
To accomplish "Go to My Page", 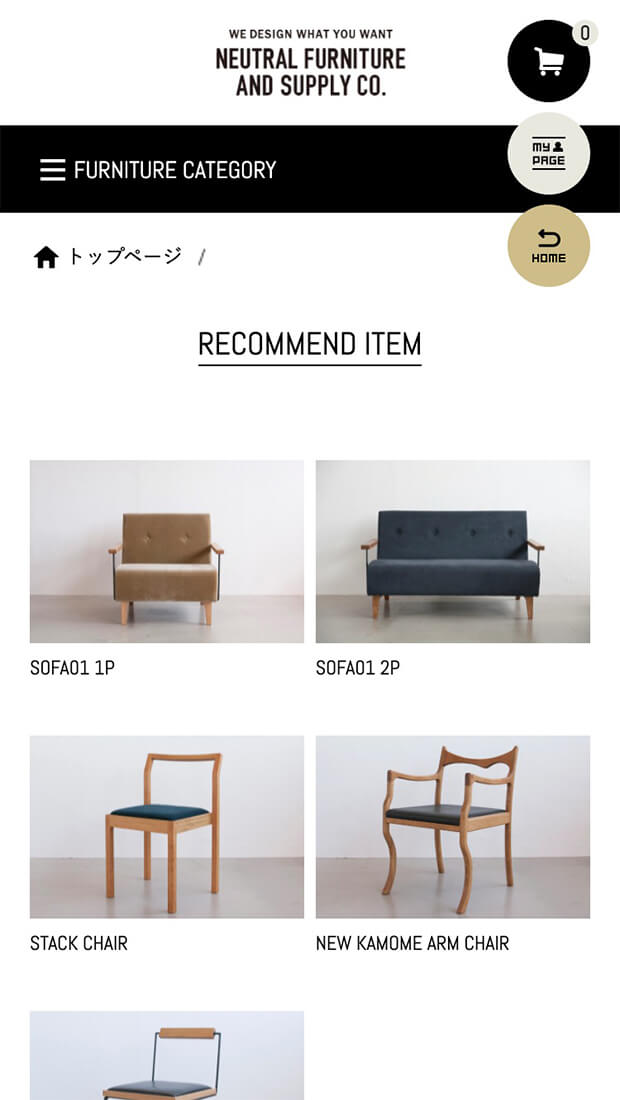I will (x=548, y=153).
